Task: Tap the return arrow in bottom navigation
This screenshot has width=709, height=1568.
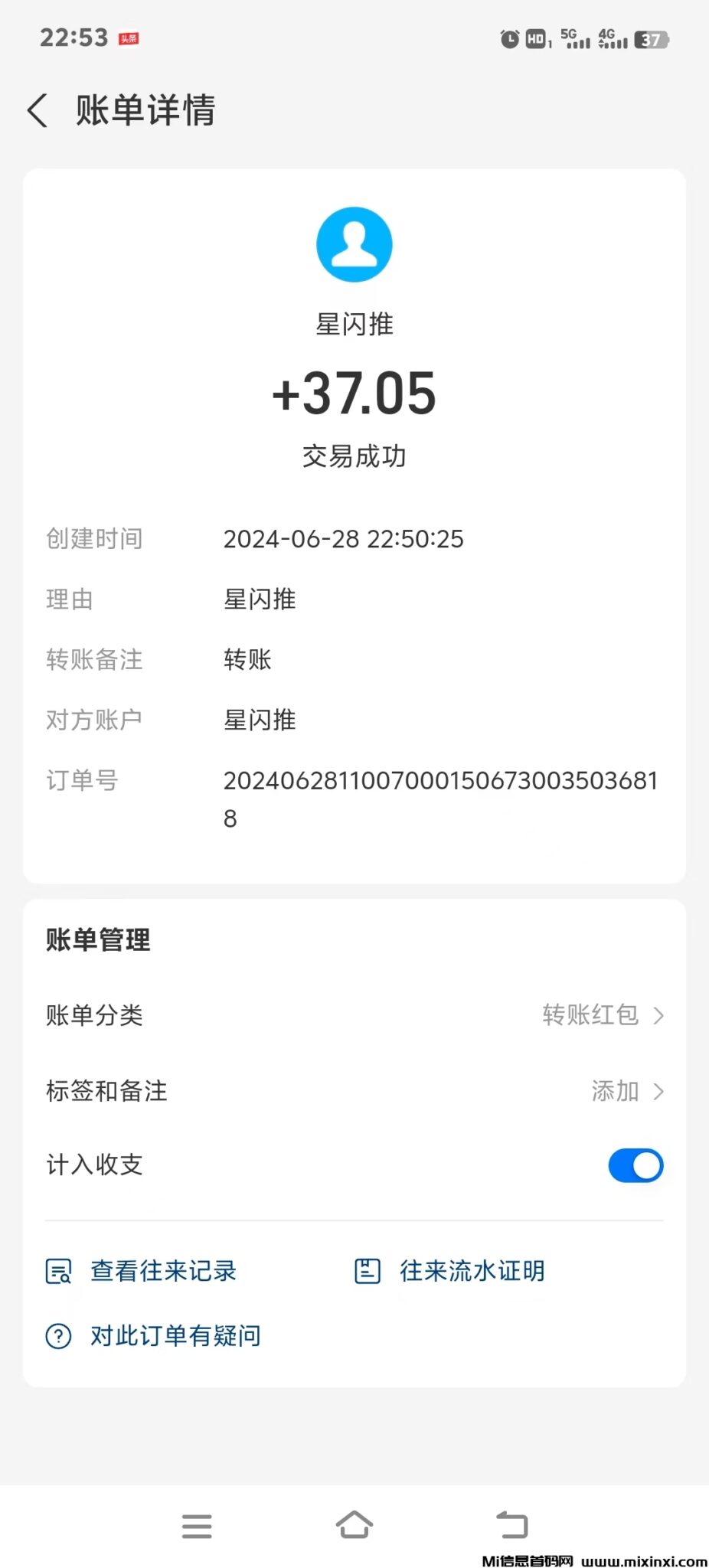Action: coord(511,1525)
